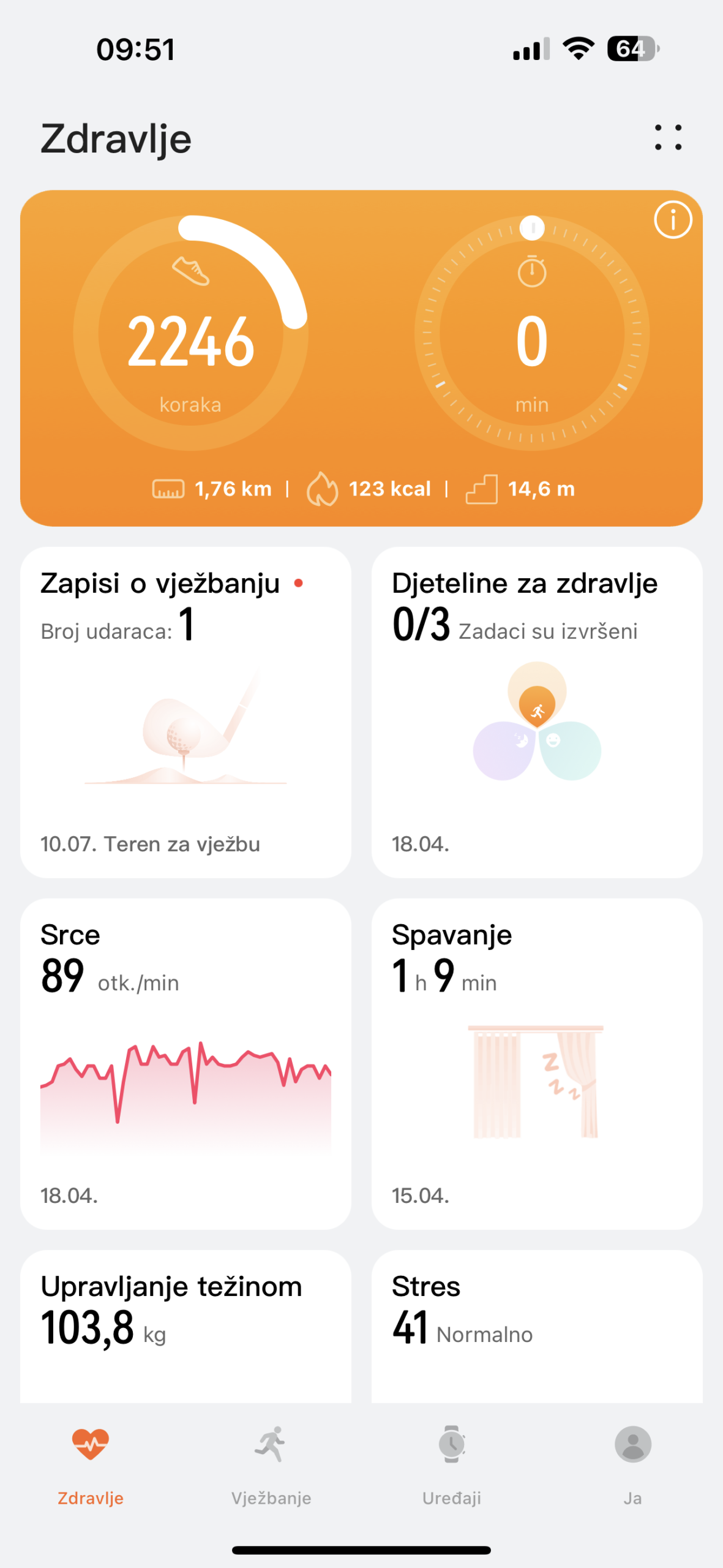723x1568 pixels.
Task: Open the four-dot menu icon
Action: coord(668,137)
